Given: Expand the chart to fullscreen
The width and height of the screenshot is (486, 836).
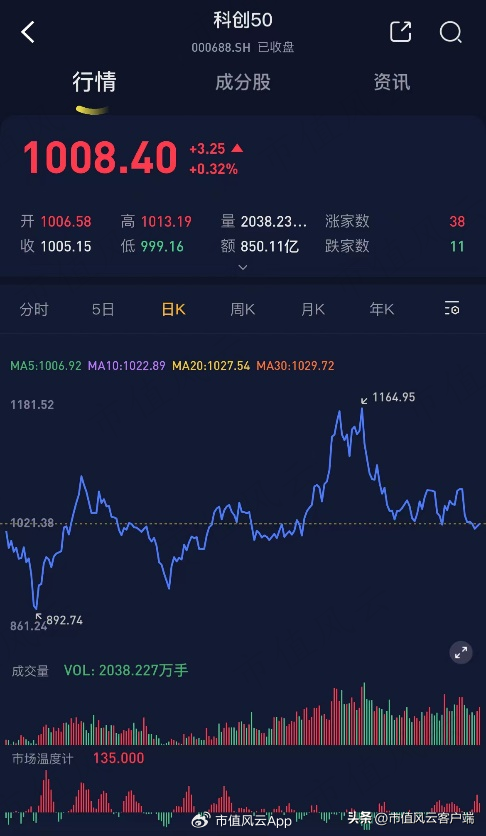Looking at the screenshot, I should point(460,652).
